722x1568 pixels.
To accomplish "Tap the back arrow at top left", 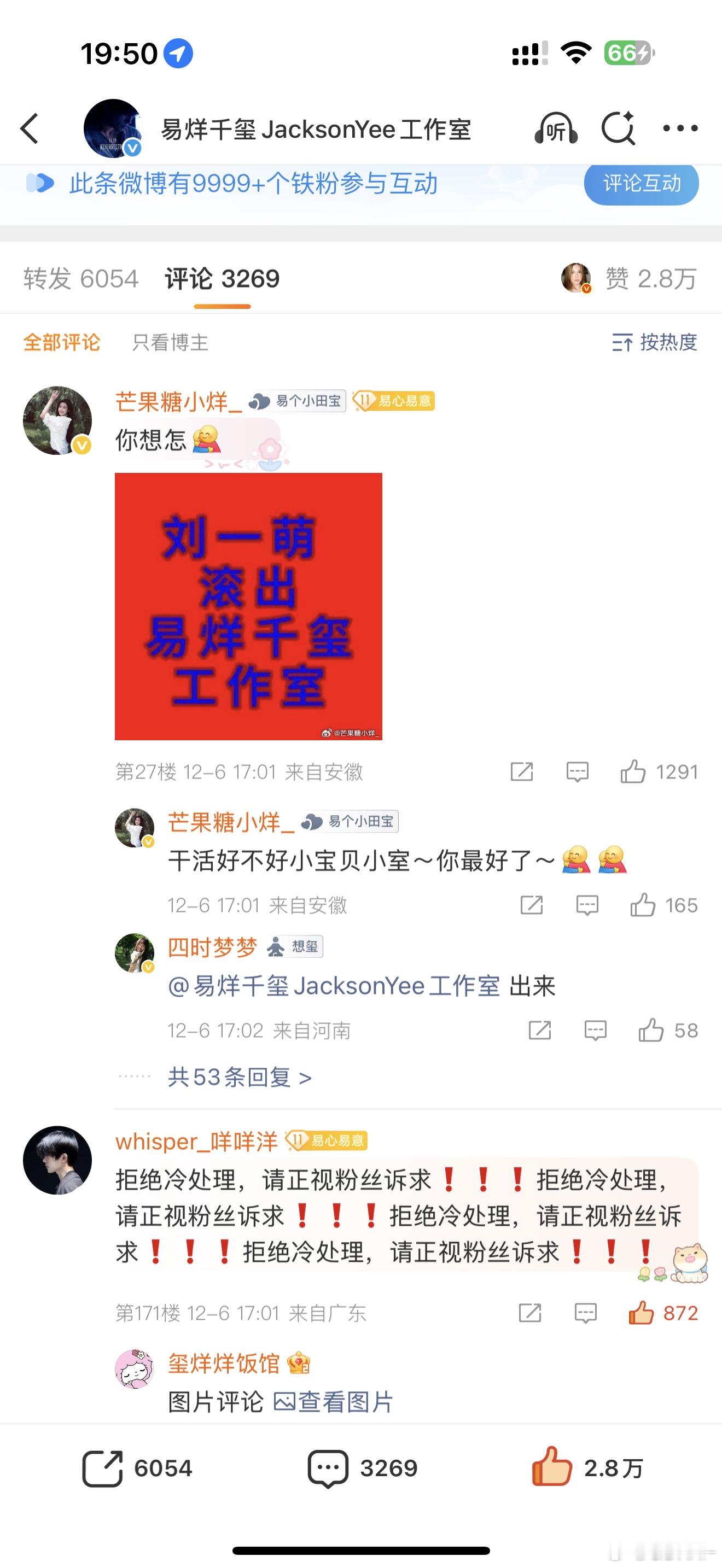I will tap(30, 129).
